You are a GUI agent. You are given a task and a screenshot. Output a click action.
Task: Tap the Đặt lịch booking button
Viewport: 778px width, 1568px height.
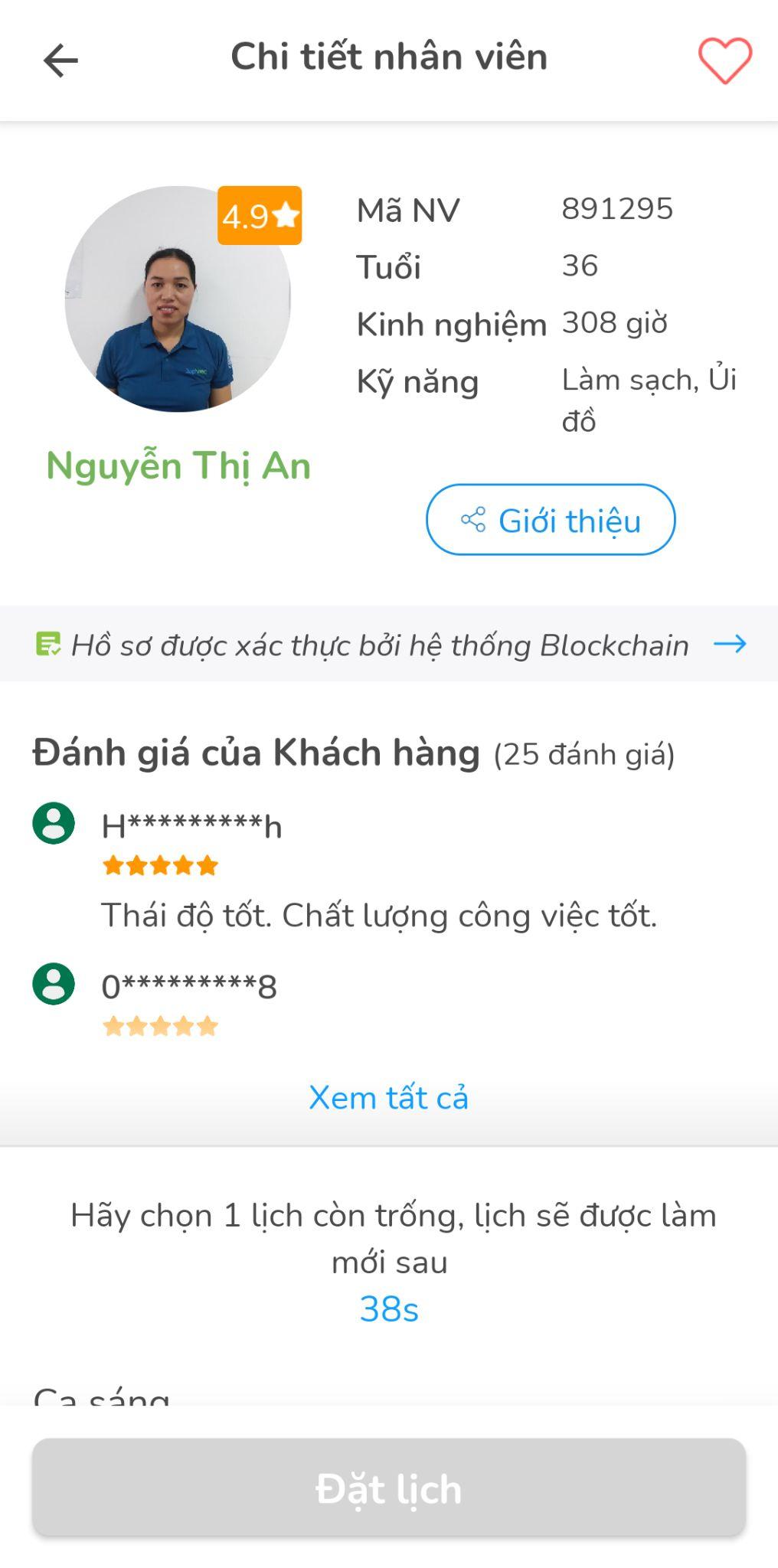click(389, 1488)
